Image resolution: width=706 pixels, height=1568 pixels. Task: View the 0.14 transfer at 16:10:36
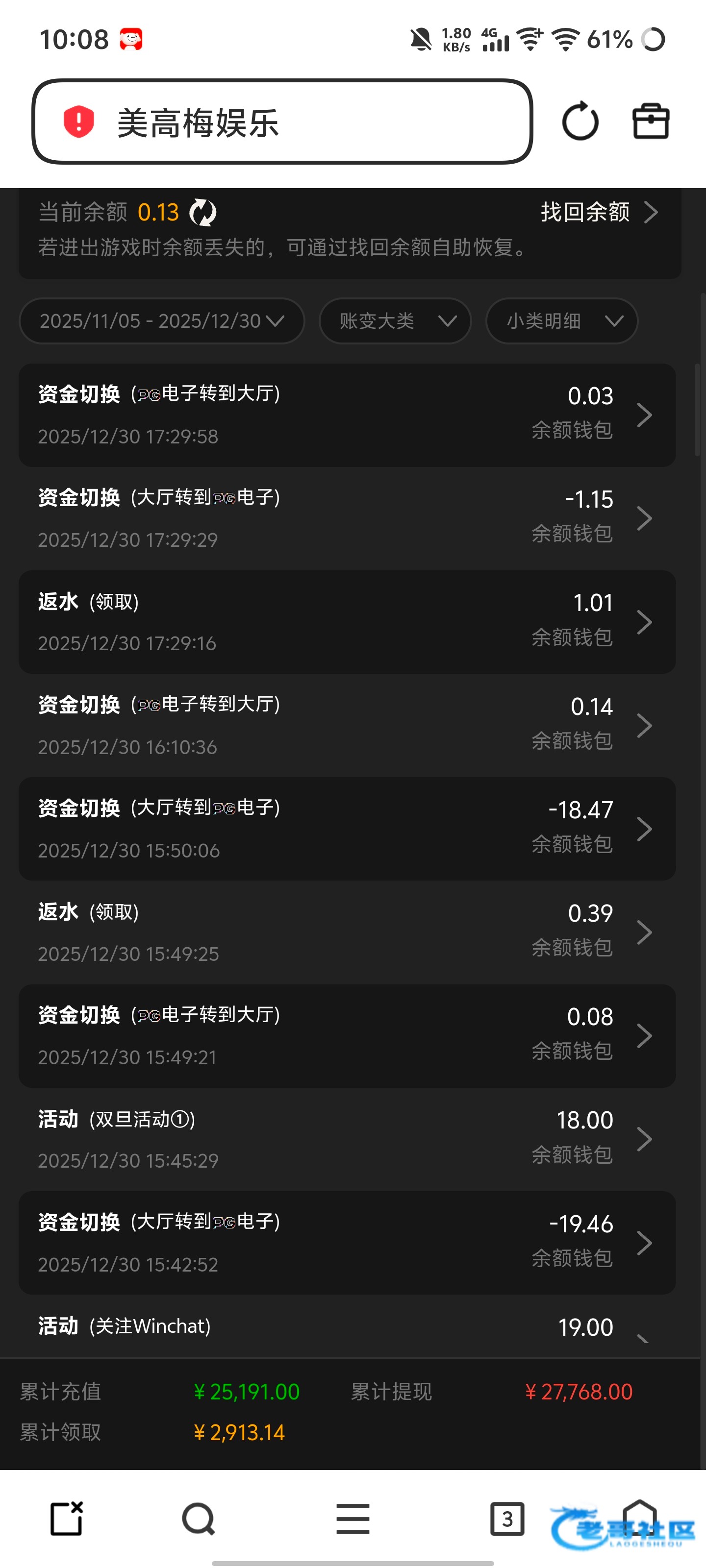(x=347, y=726)
